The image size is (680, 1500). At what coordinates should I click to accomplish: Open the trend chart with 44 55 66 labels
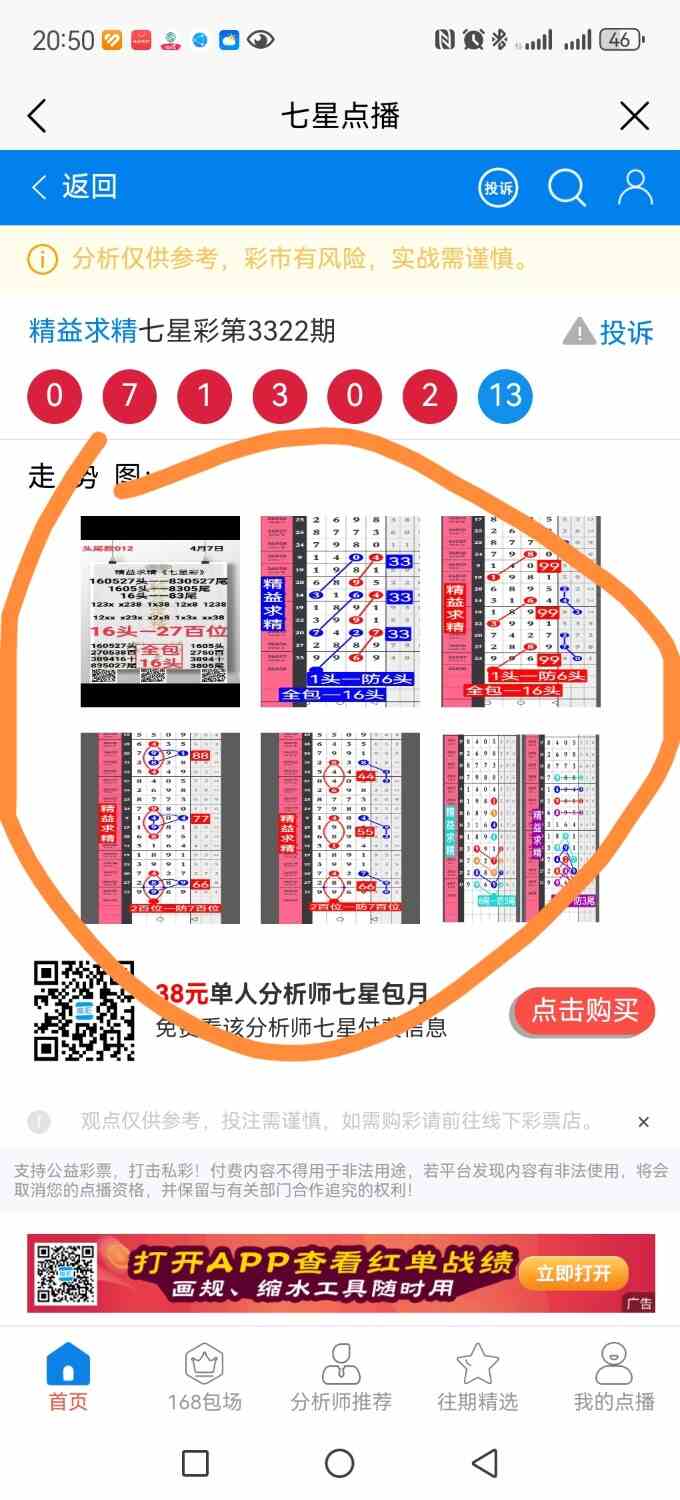(x=340, y=828)
